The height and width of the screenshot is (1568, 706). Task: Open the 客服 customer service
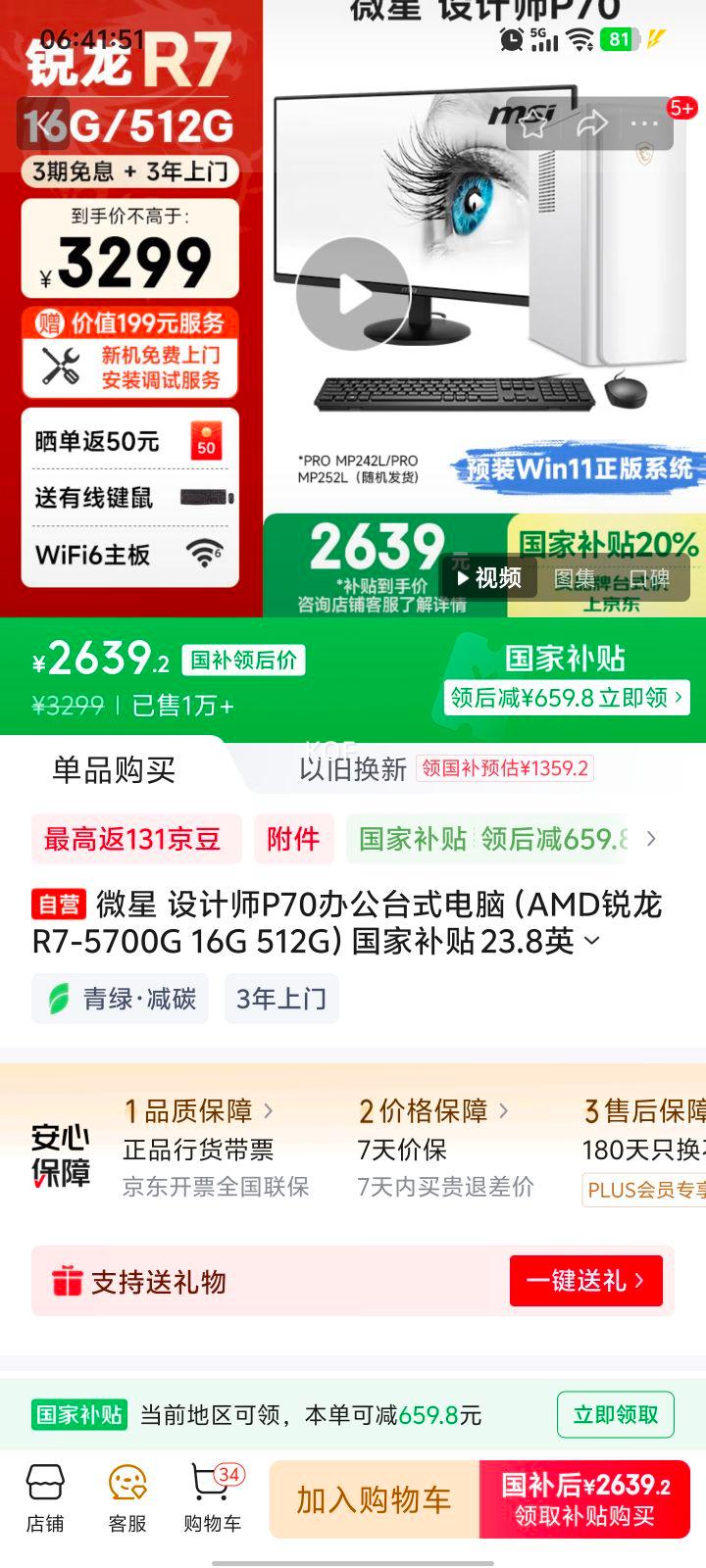(x=127, y=1499)
